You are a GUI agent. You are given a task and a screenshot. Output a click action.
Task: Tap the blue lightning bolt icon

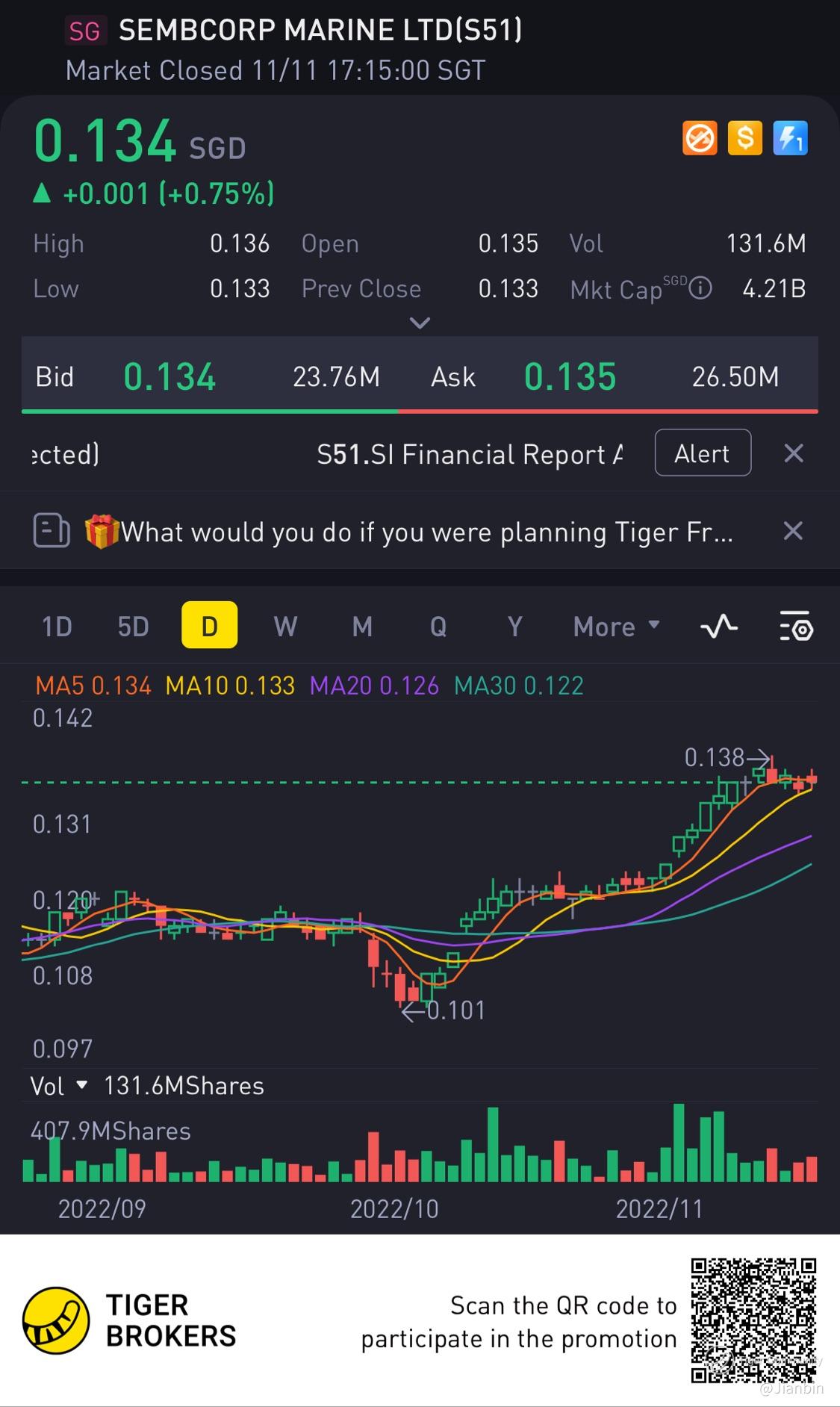(790, 138)
